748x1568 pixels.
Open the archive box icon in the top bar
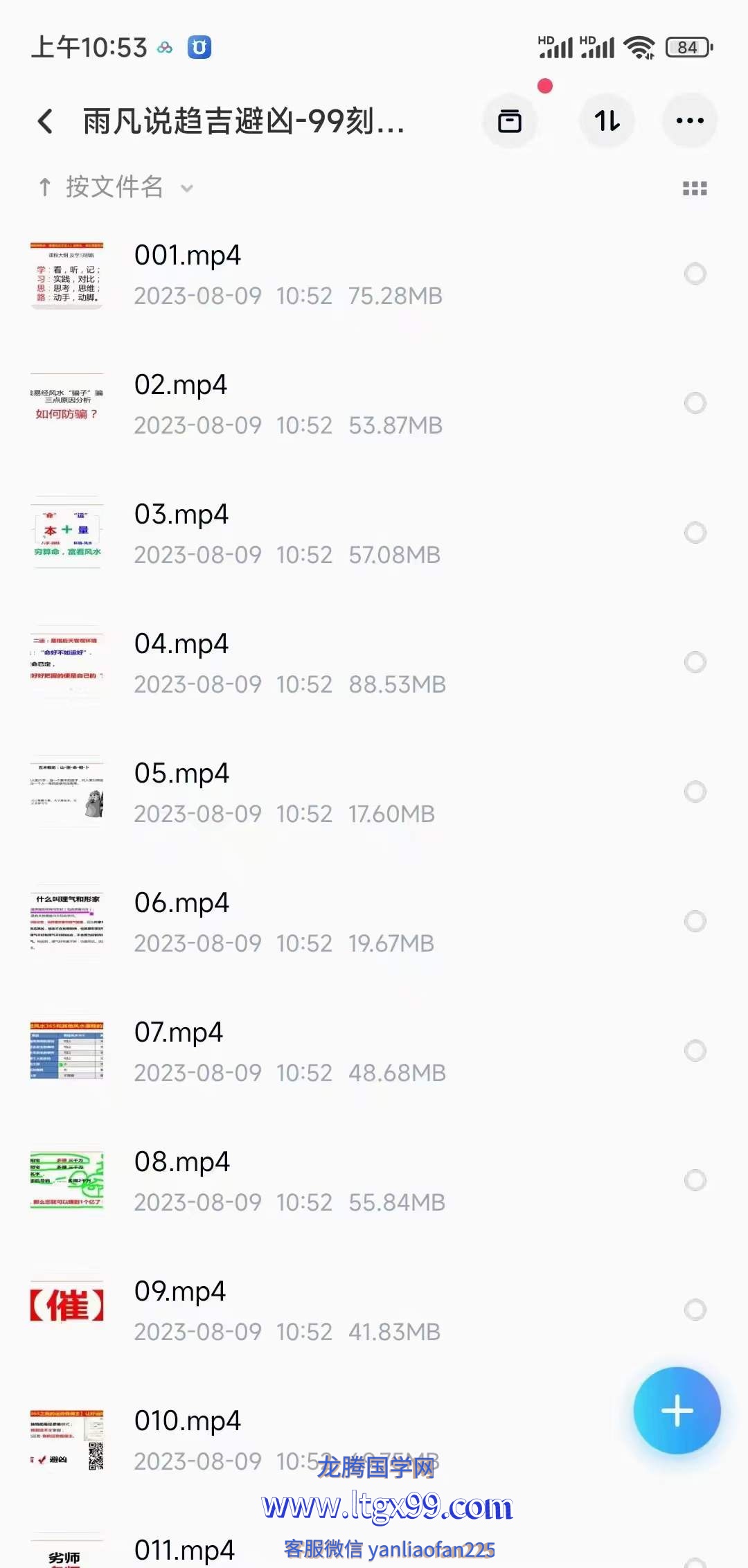[x=510, y=122]
